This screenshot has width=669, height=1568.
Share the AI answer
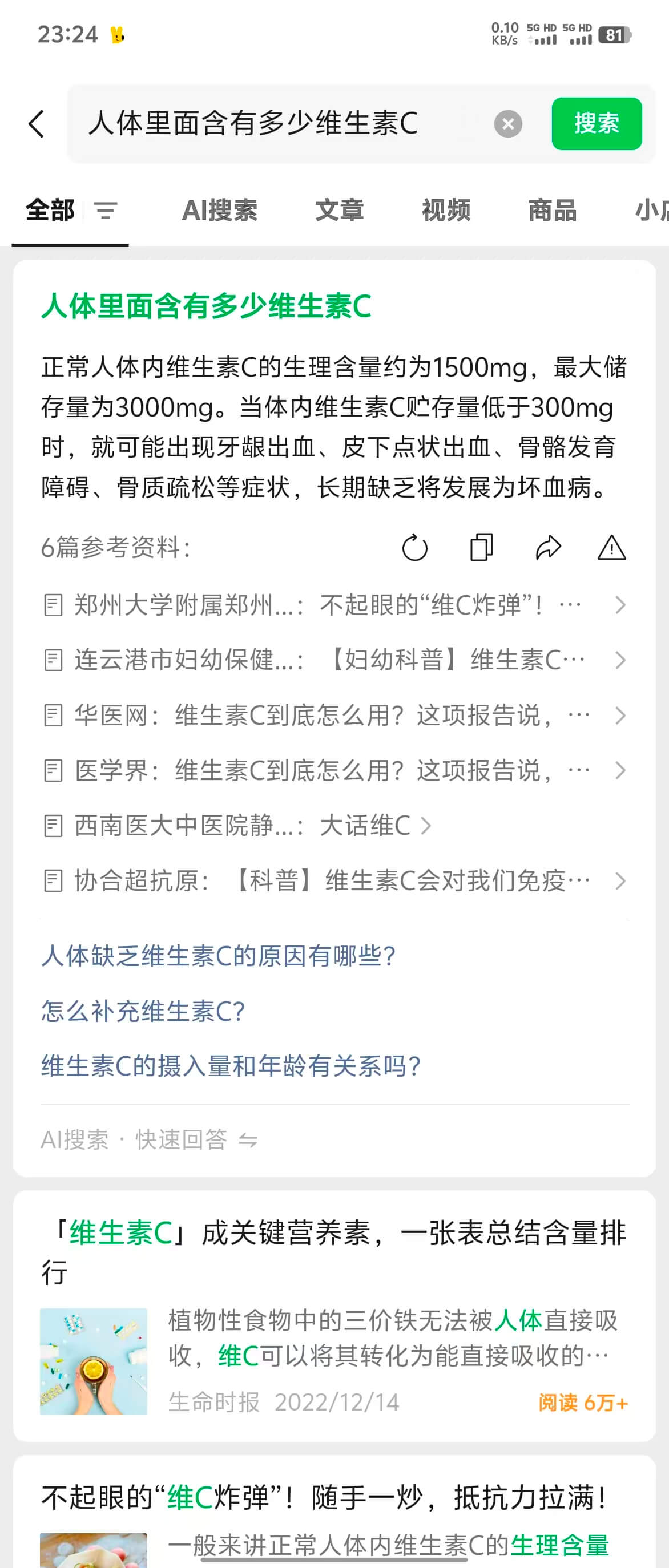point(548,547)
